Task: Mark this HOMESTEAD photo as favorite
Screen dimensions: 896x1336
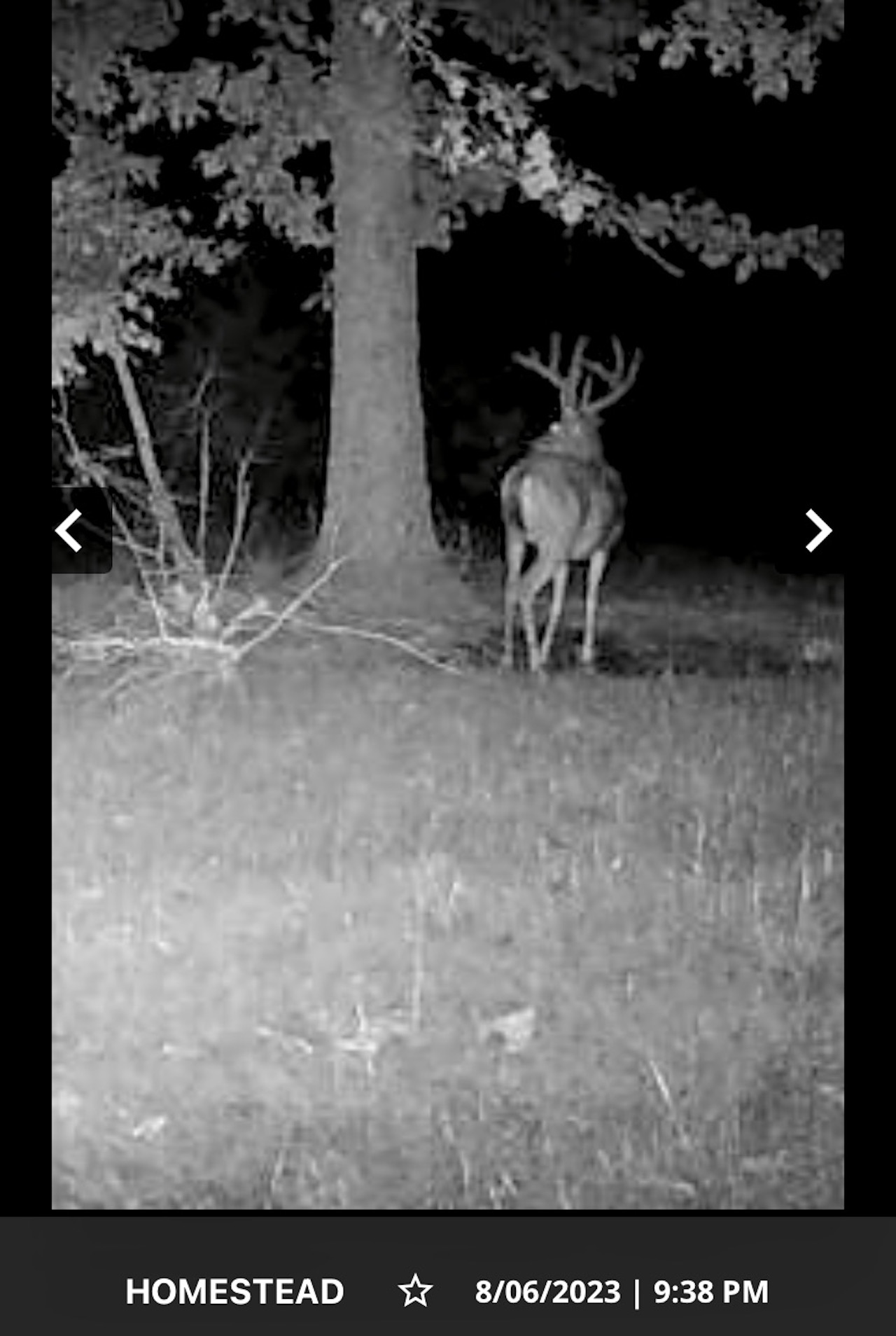Action: [x=415, y=1291]
